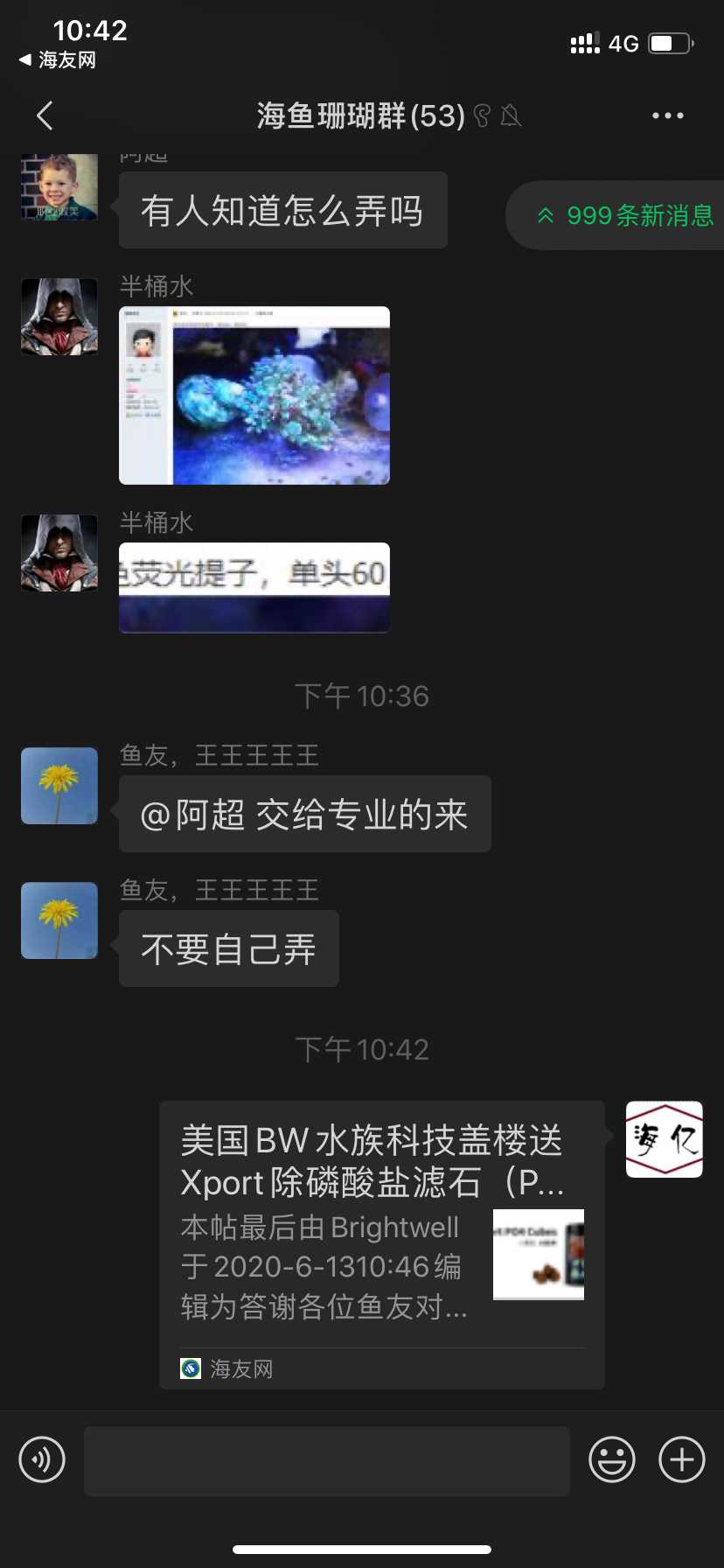Return to the 海友网 app
The width and height of the screenshot is (724, 1568).
click(x=58, y=60)
